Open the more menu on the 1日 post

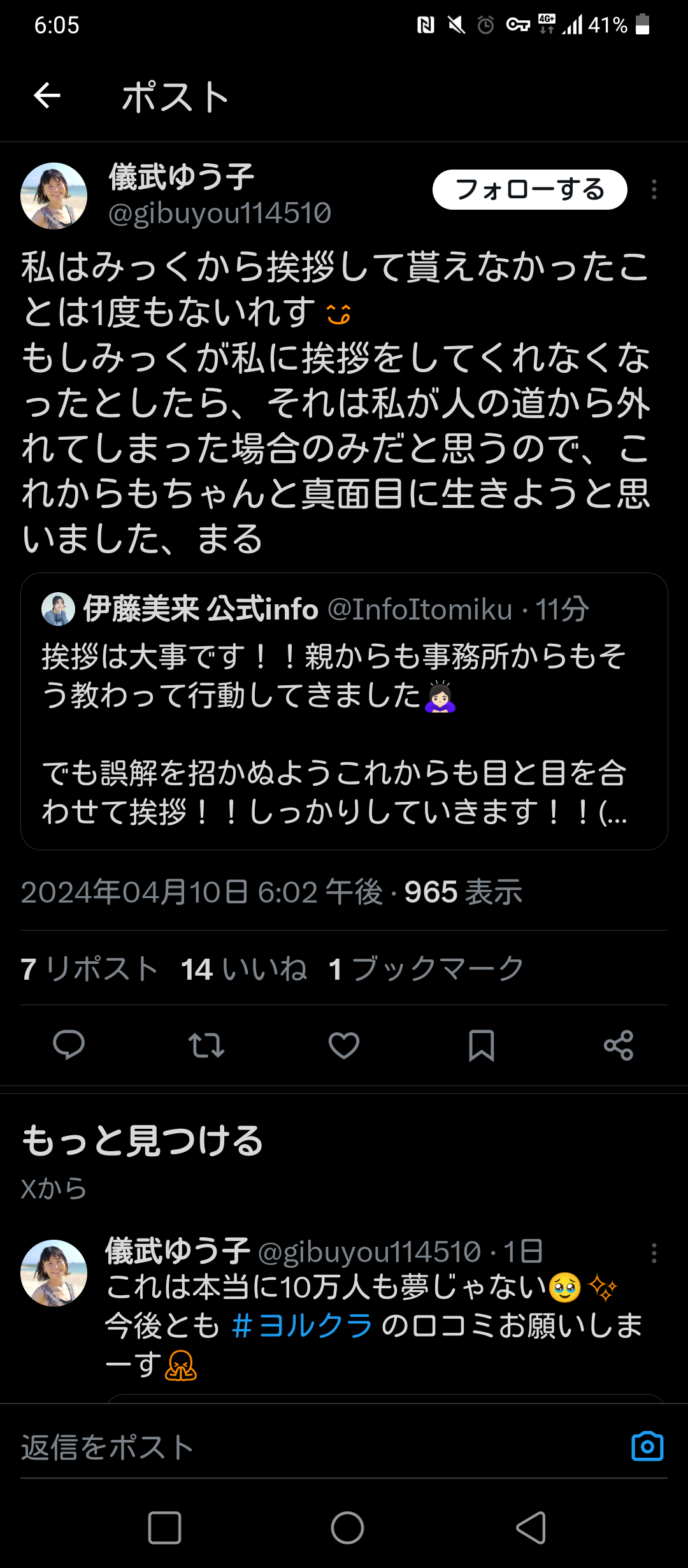coord(654,1252)
